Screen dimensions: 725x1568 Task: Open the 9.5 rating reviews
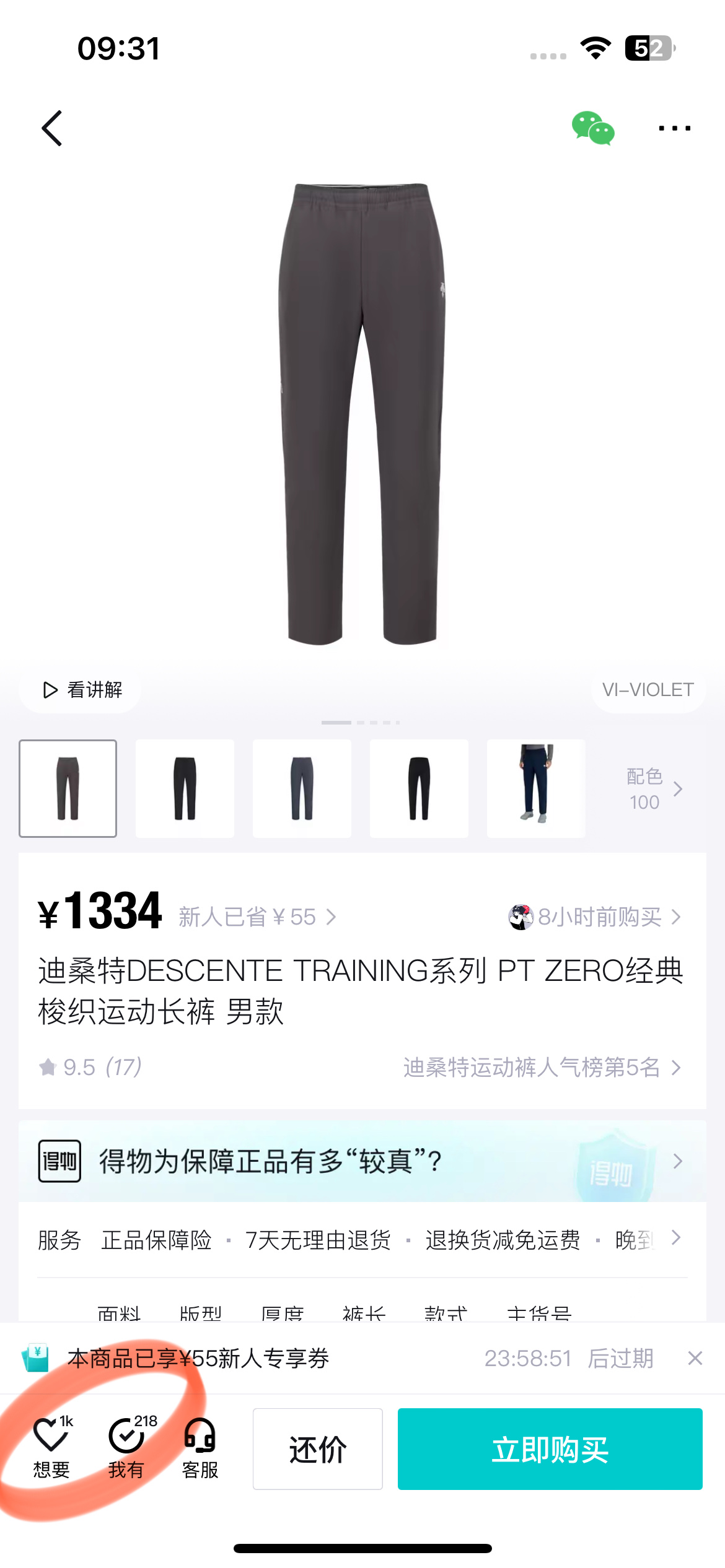click(x=90, y=1068)
